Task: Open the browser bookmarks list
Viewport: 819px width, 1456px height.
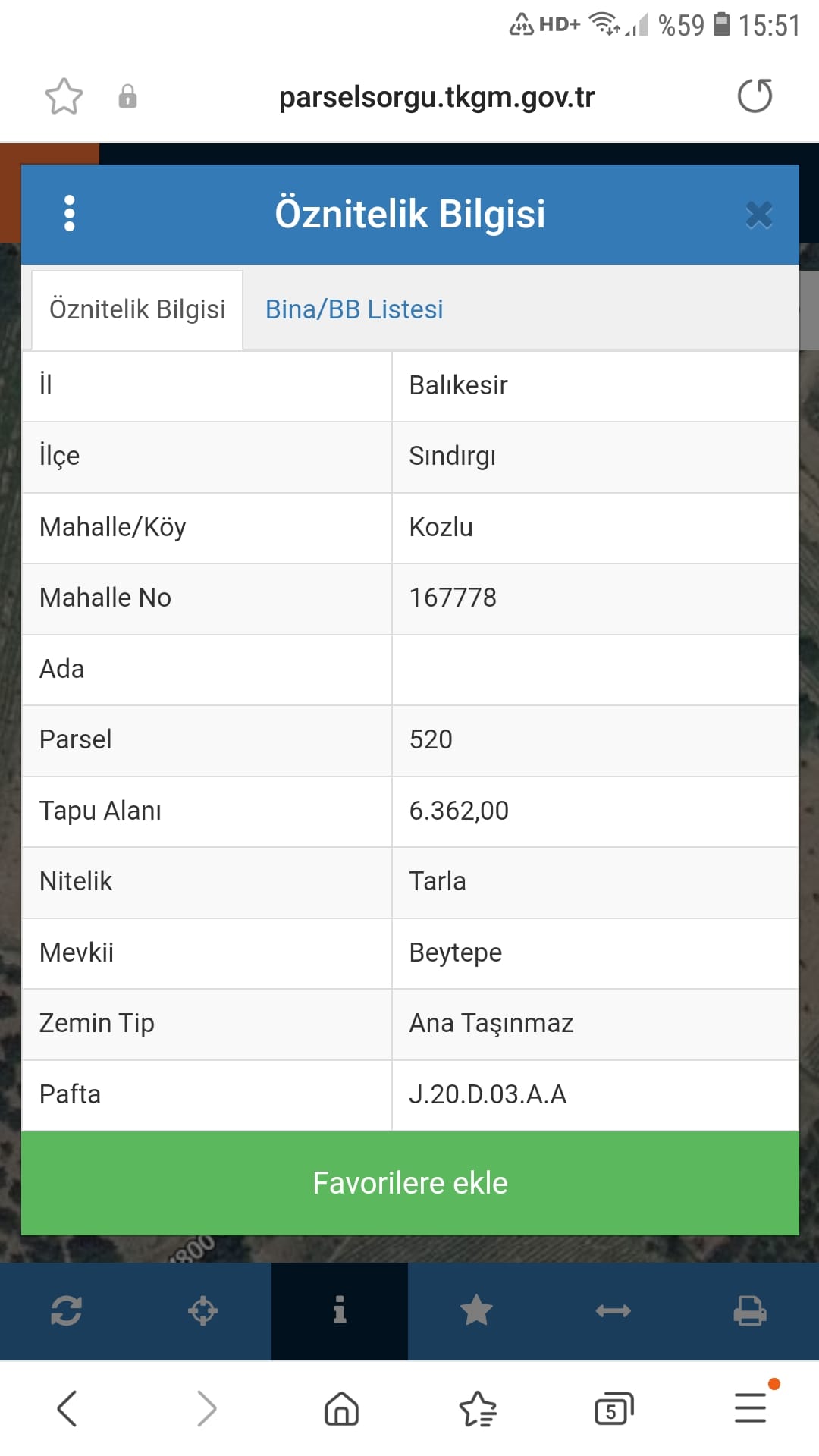Action: pos(478,1409)
